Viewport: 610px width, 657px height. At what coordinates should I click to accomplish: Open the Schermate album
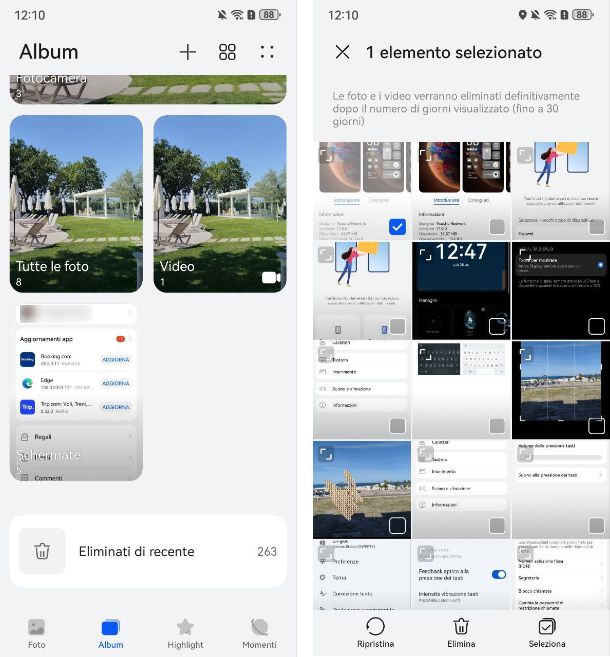[76, 392]
